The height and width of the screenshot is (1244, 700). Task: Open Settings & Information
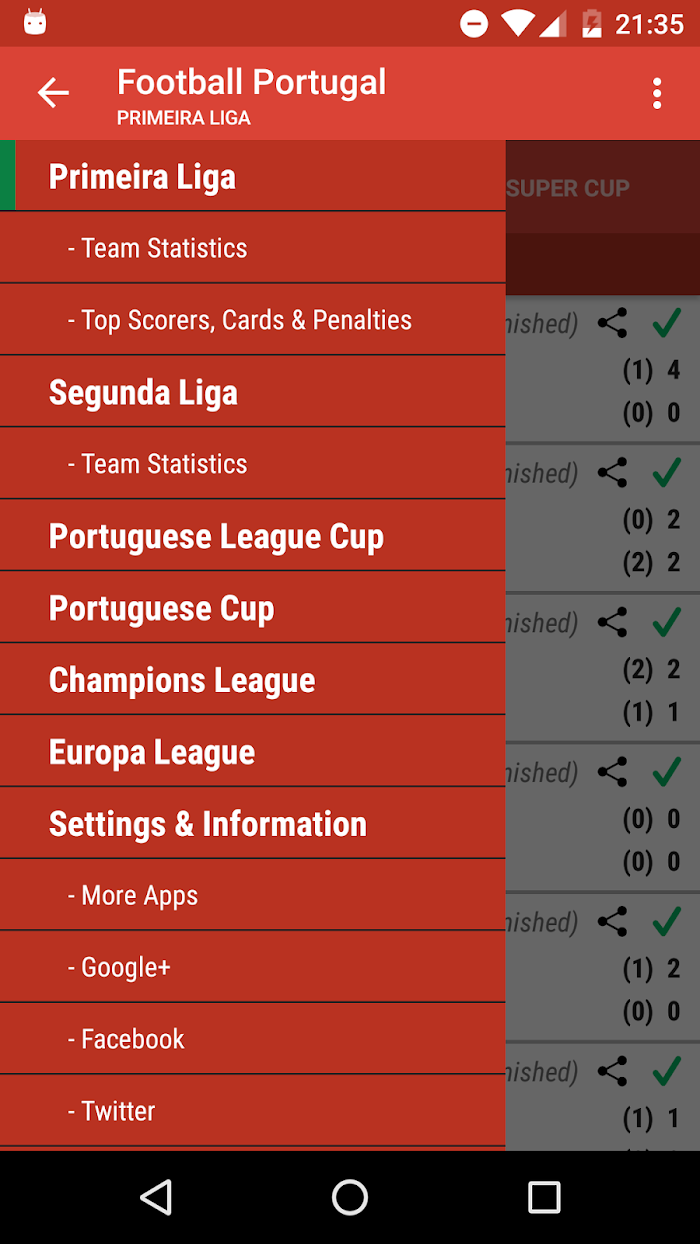click(x=208, y=825)
